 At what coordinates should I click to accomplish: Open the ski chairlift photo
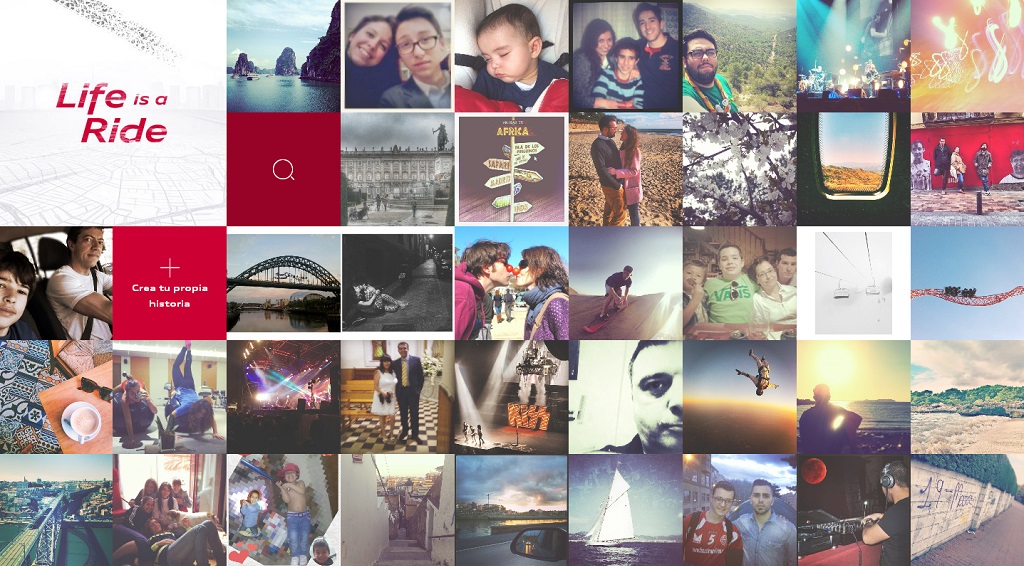pyautogui.click(x=853, y=282)
